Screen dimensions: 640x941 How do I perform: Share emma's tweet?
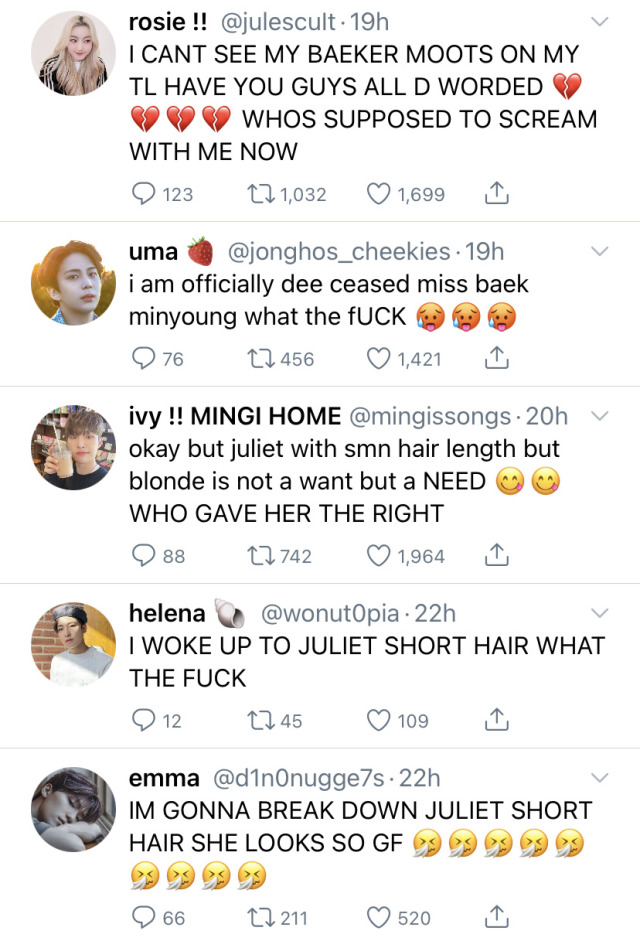(x=495, y=918)
